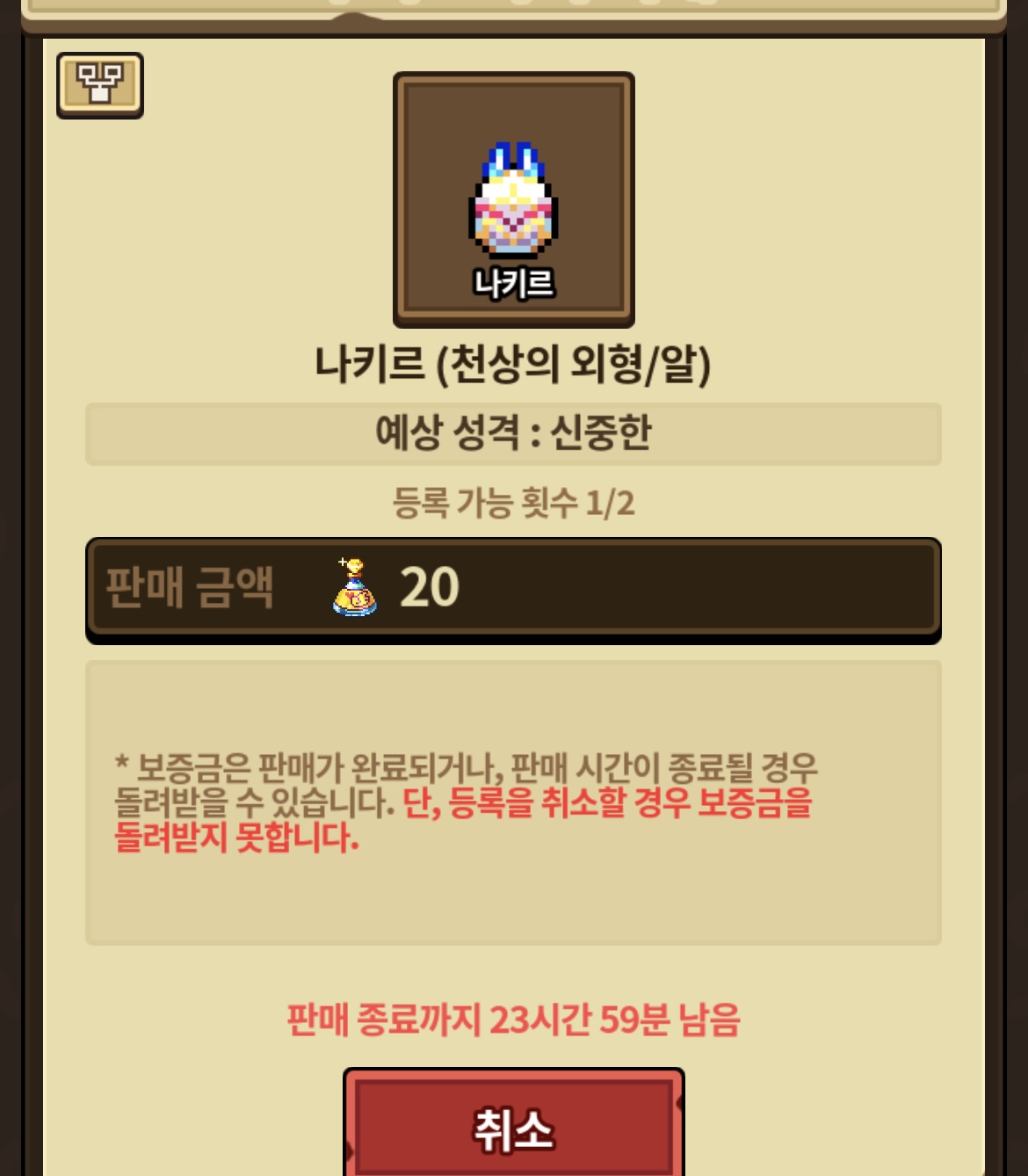Viewport: 1028px width, 1176px height.
Task: Open the family tree icon
Action: coord(100,85)
